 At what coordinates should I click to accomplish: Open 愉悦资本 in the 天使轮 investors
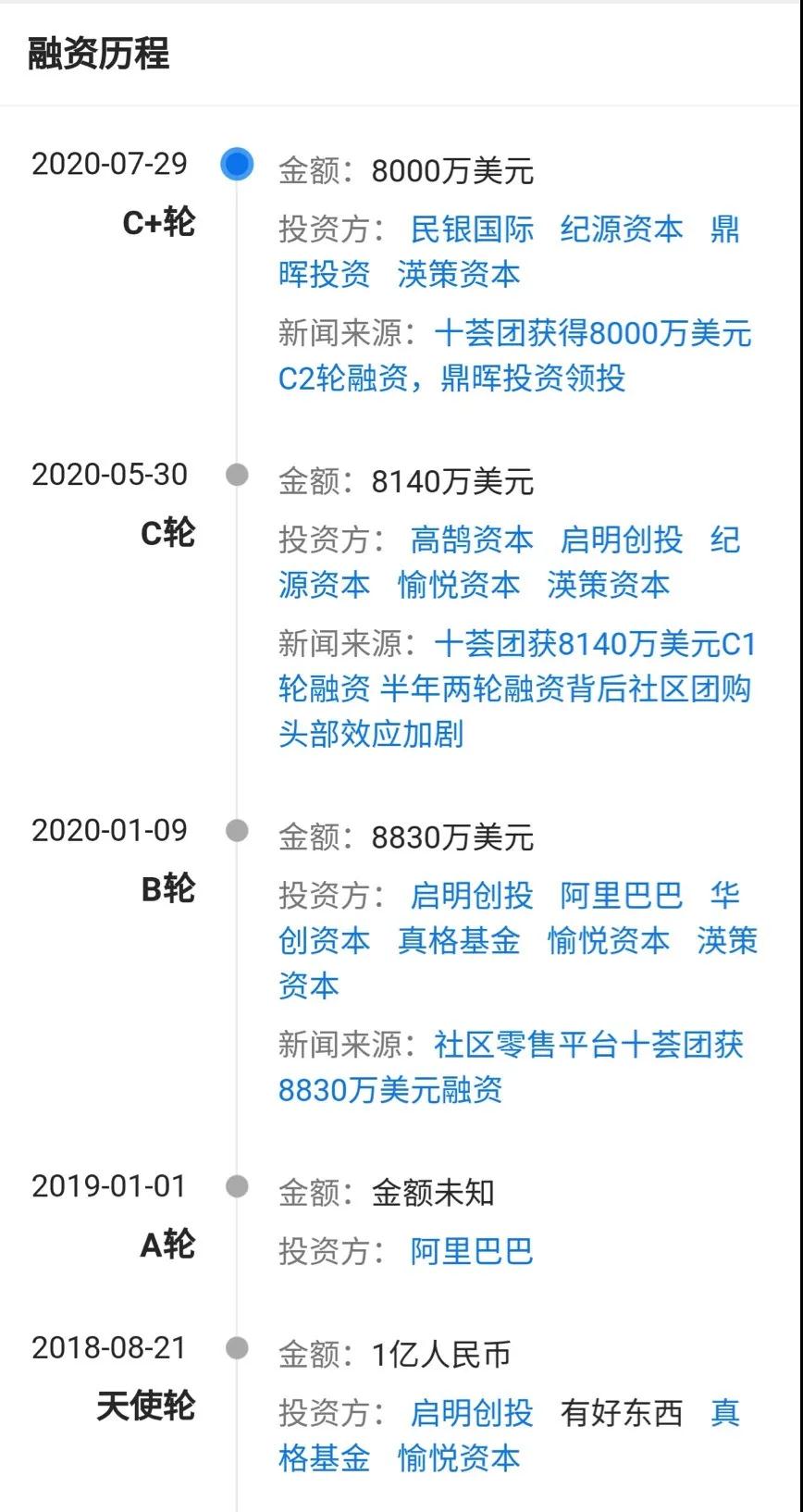(x=459, y=1458)
